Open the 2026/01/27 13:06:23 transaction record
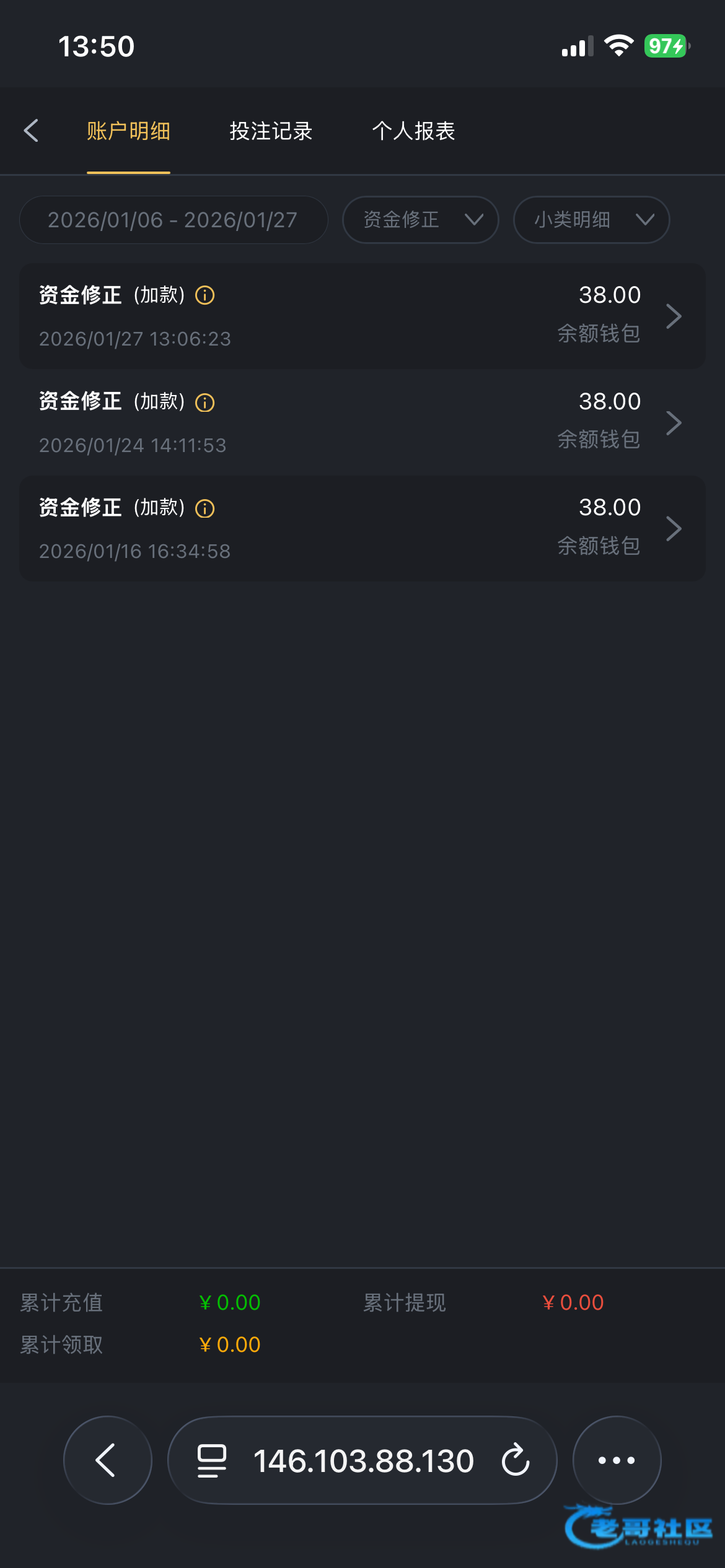The height and width of the screenshot is (1568, 725). [362, 316]
